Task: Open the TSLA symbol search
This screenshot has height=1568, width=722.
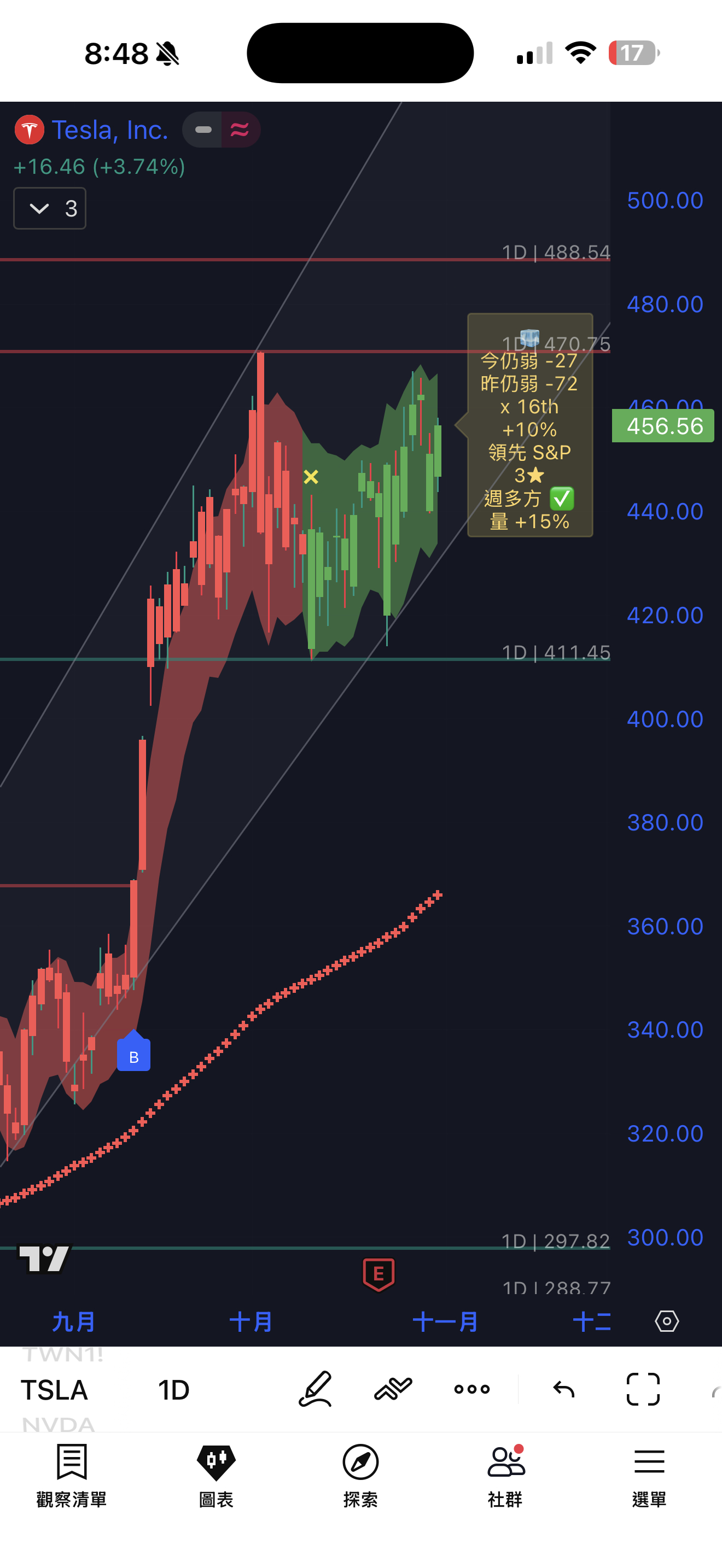Action: [x=54, y=1390]
